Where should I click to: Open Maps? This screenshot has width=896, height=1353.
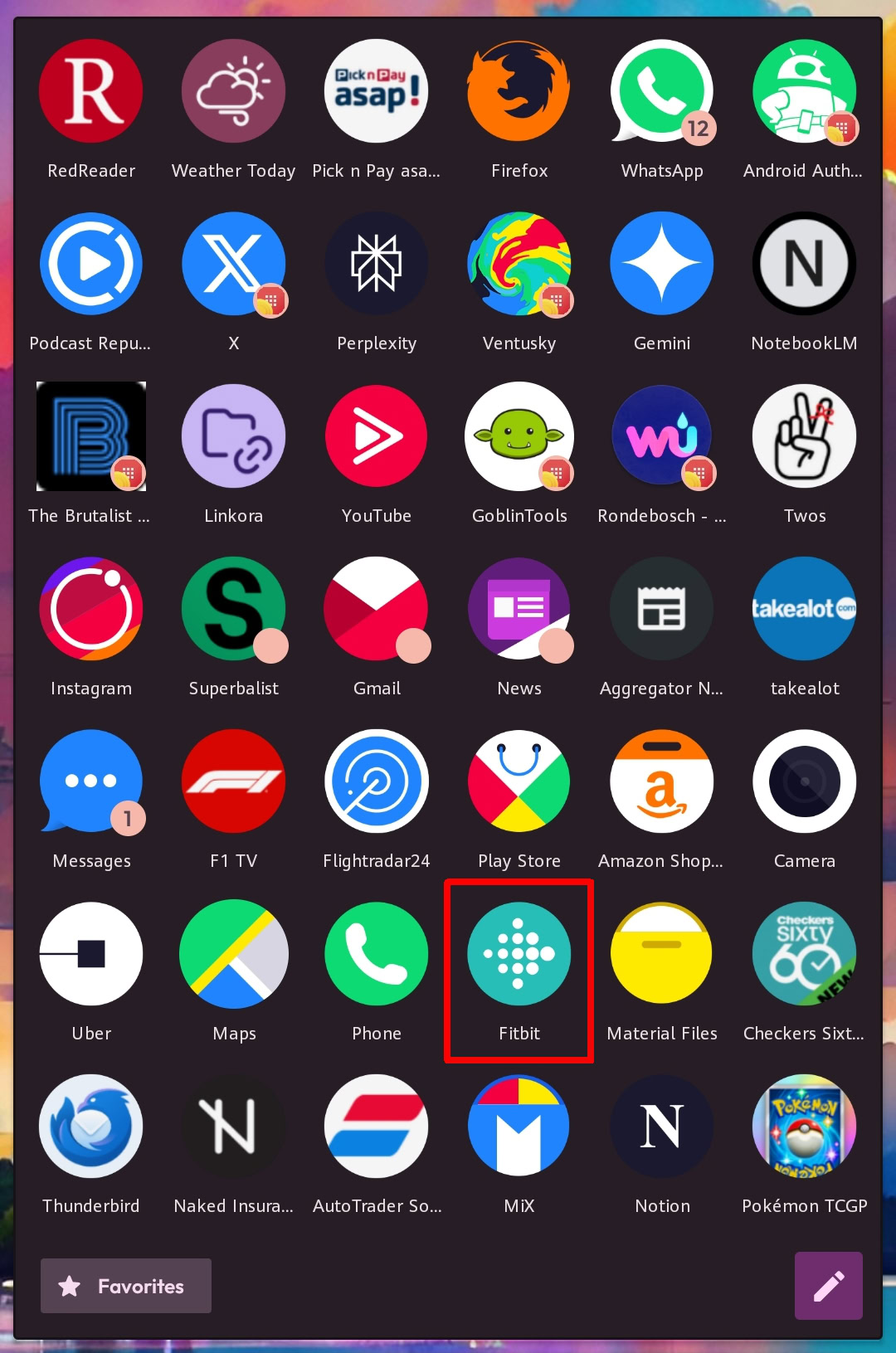point(234,954)
